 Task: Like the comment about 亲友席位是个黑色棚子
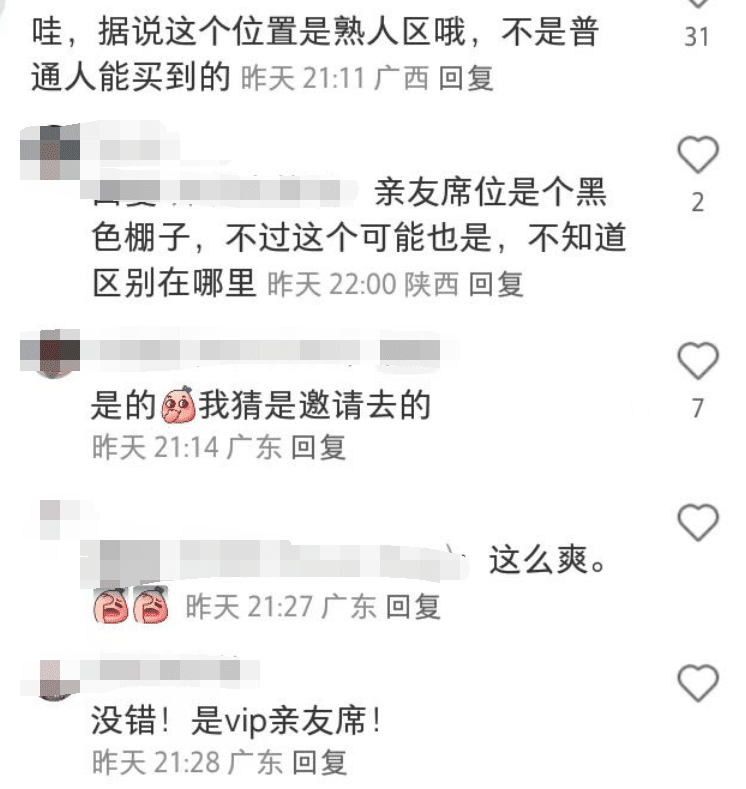[x=698, y=155]
